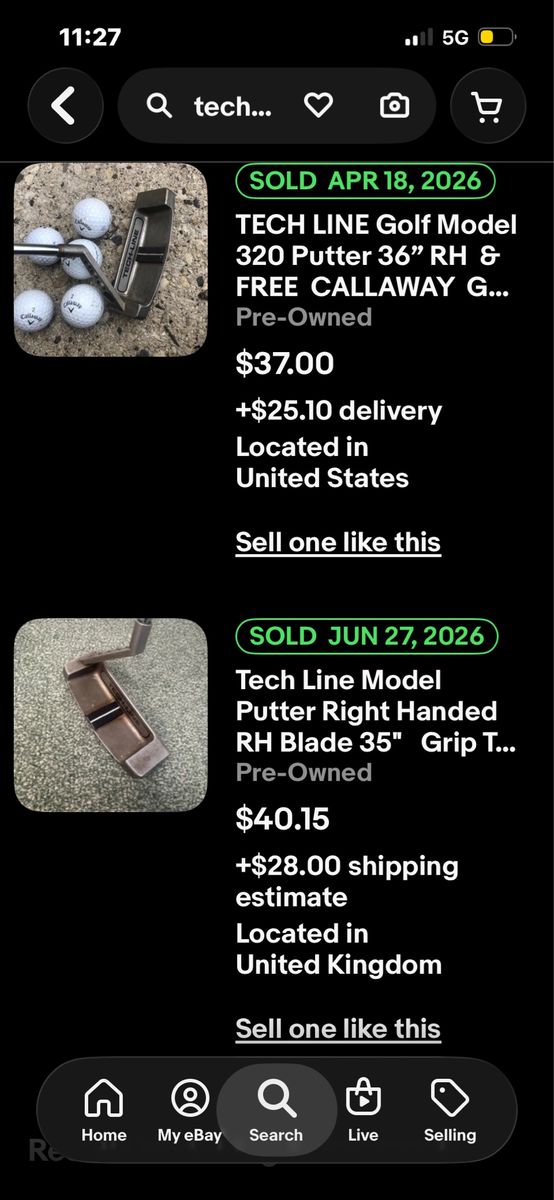Select the Search tab
The height and width of the screenshot is (1200, 554).
[276, 1111]
